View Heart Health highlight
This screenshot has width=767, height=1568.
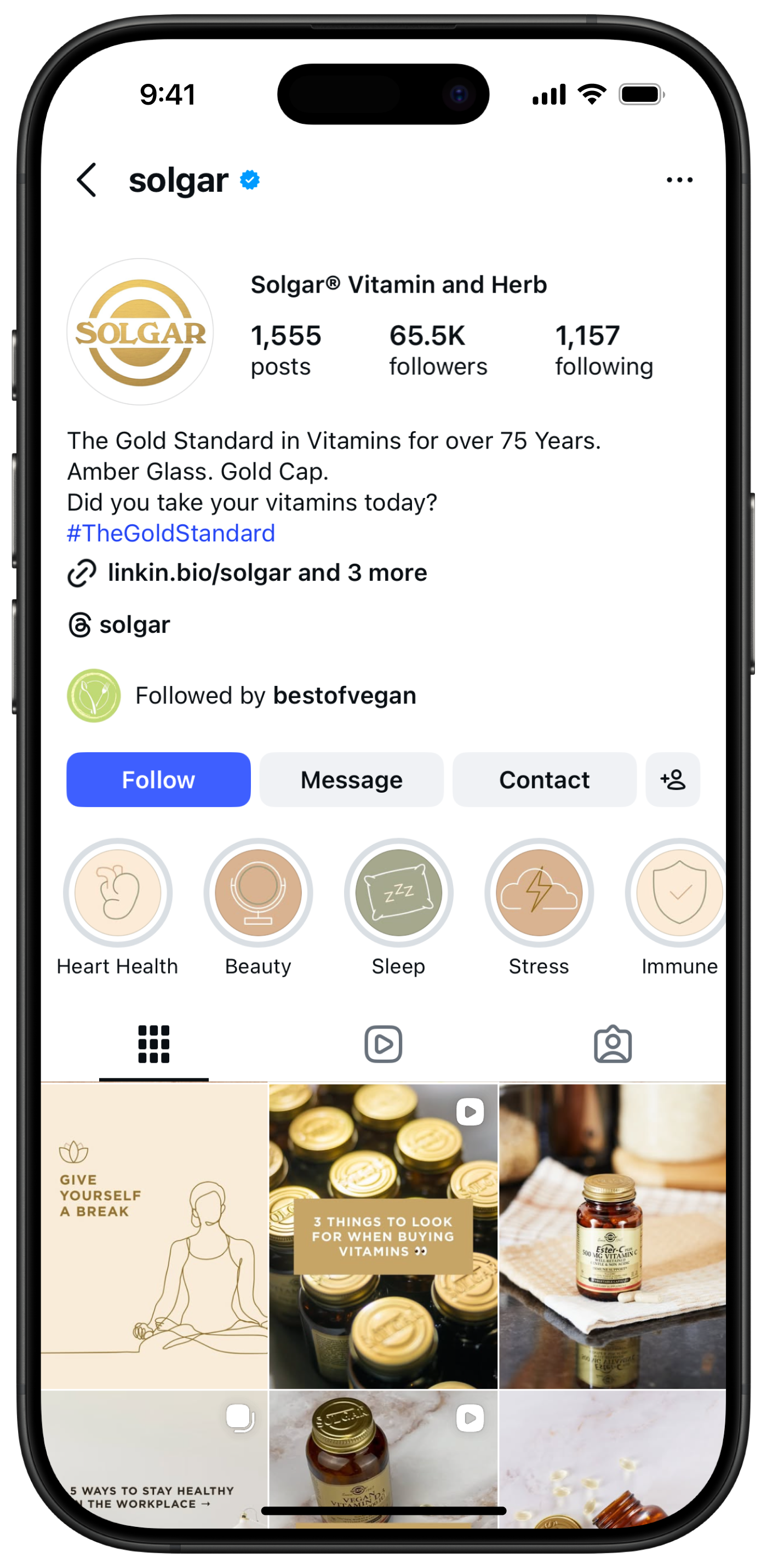[x=117, y=893]
